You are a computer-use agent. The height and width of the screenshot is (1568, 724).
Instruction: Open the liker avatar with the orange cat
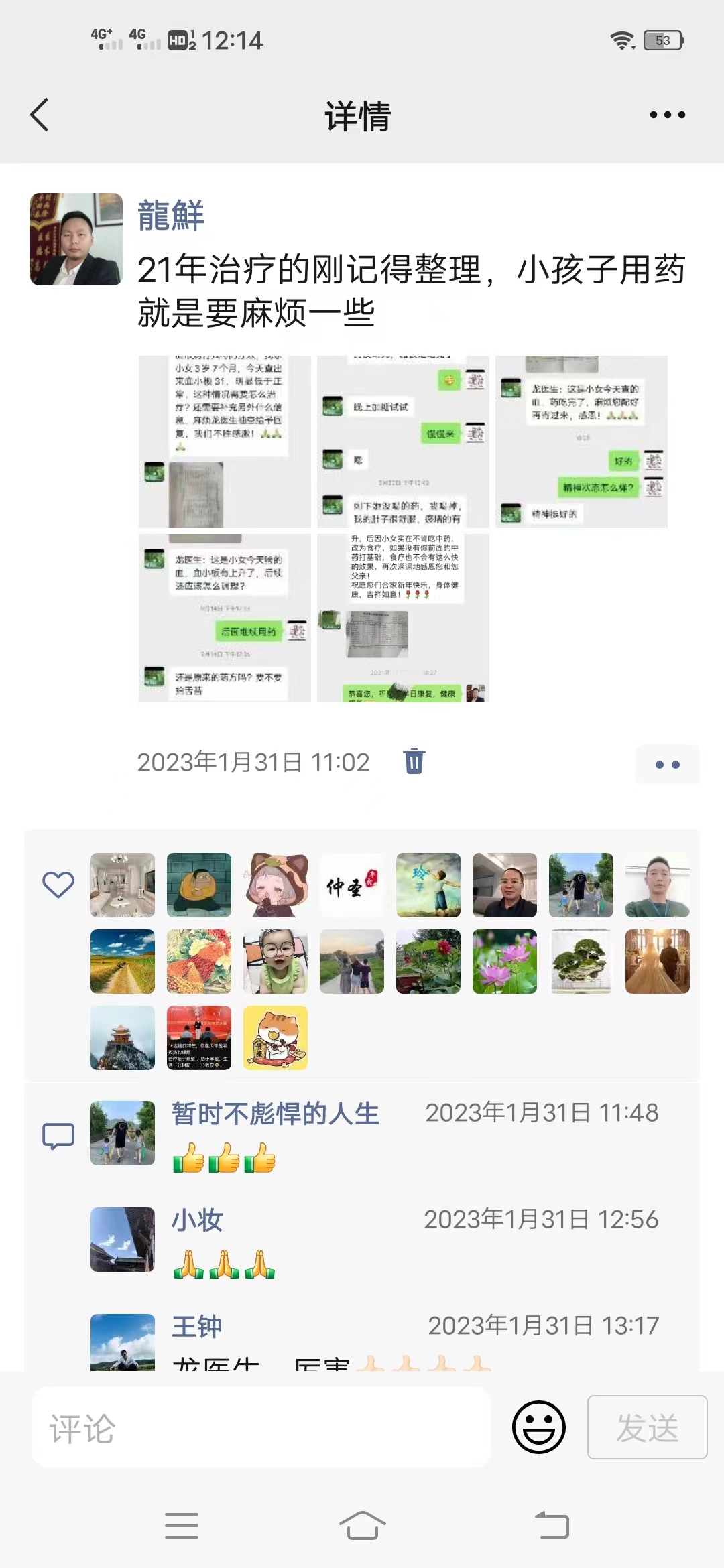coord(276,1038)
